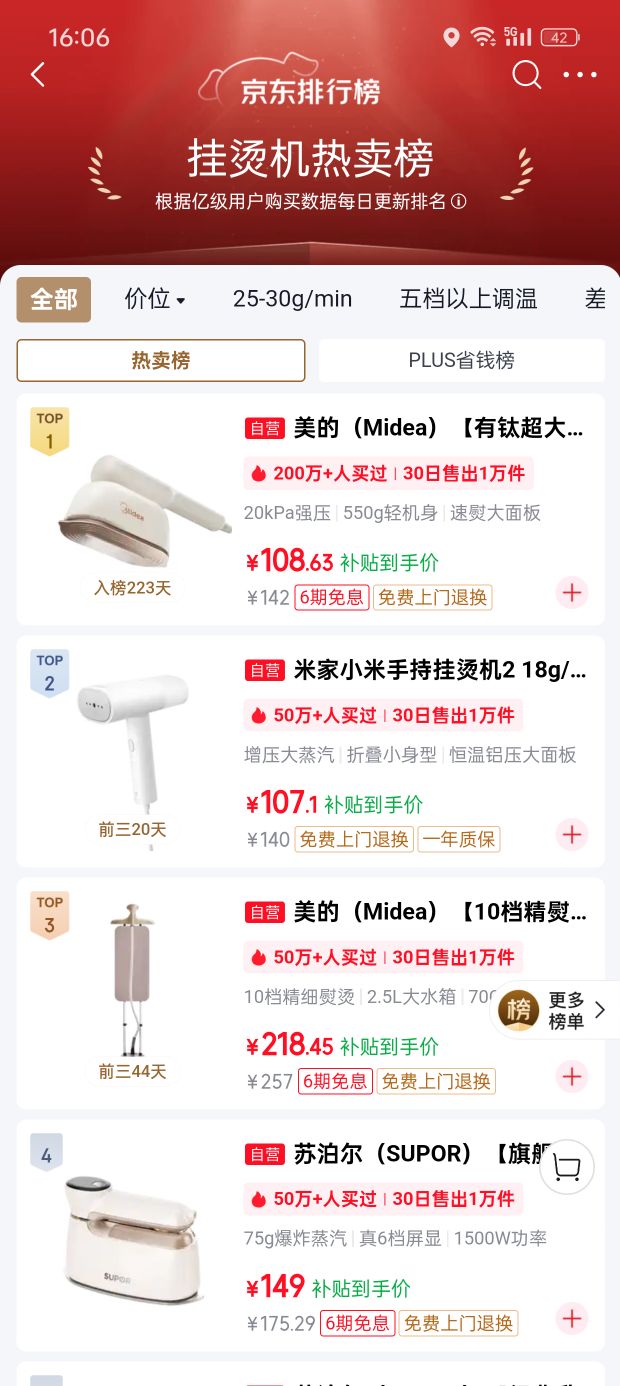Add the ¥218.45 Midea steamer to cart
Viewport: 620px width, 1386px height.
click(572, 1076)
